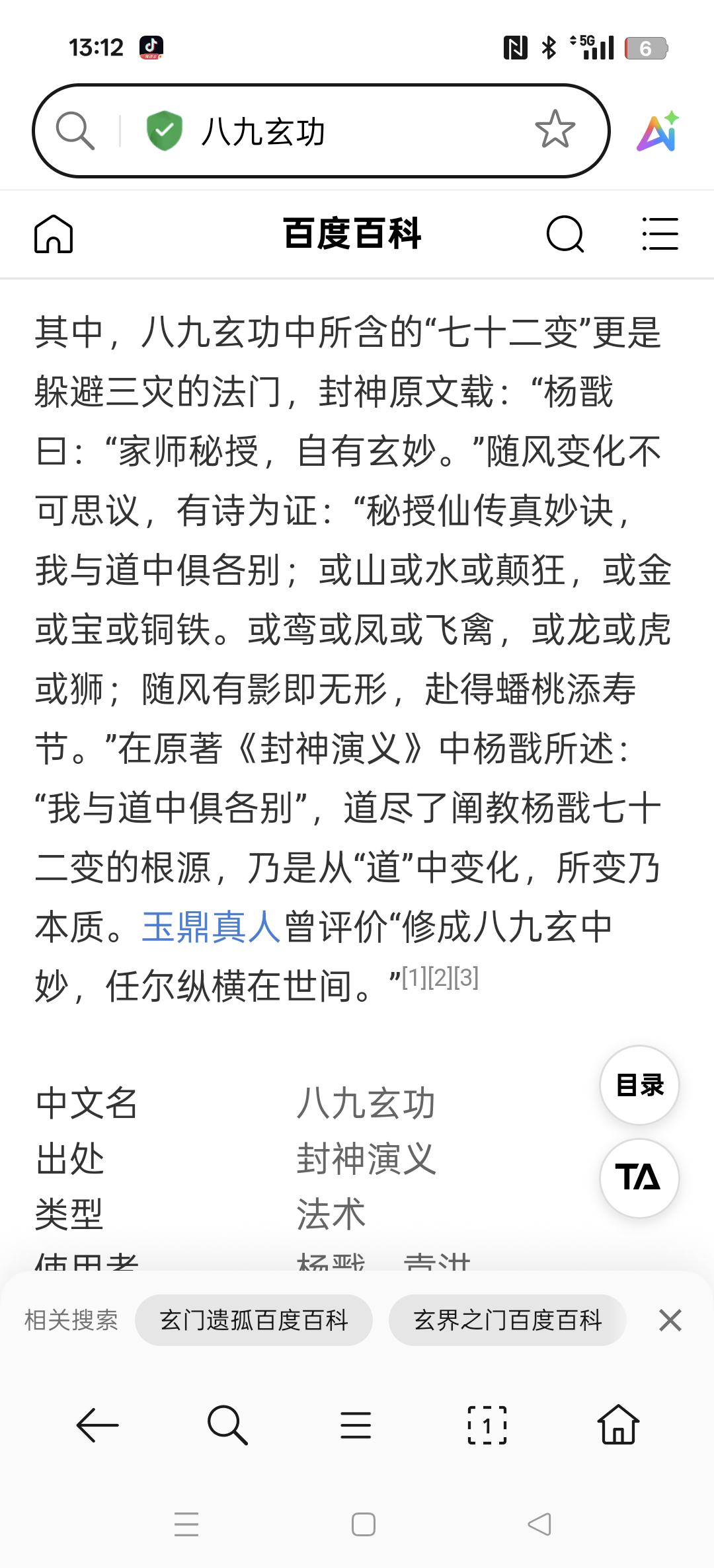Screen dimensions: 714x1568
Task: Open the Baidu Baike list menu icon
Action: click(660, 234)
